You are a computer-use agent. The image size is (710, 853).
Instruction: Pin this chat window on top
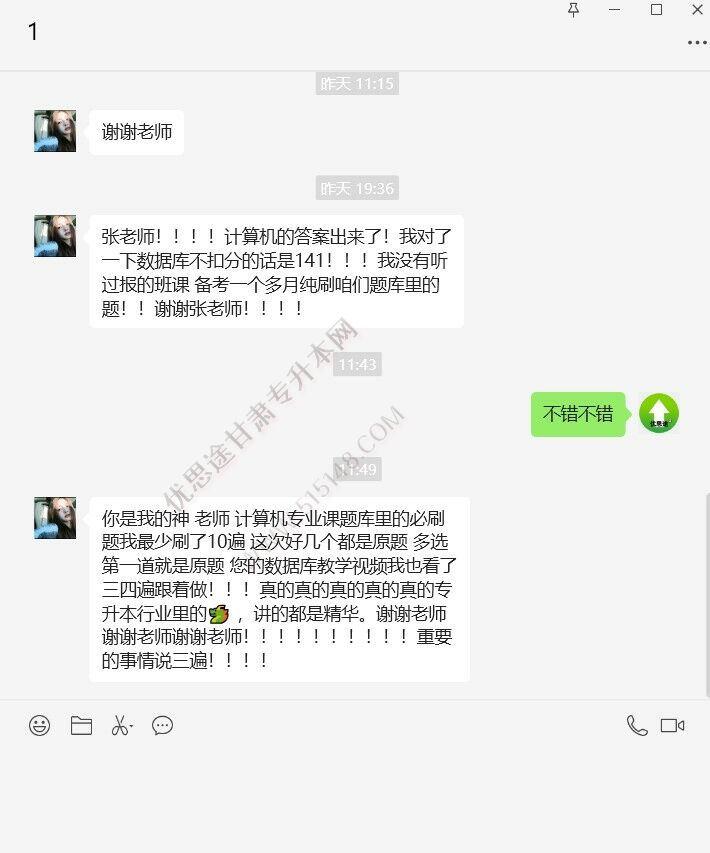[574, 10]
